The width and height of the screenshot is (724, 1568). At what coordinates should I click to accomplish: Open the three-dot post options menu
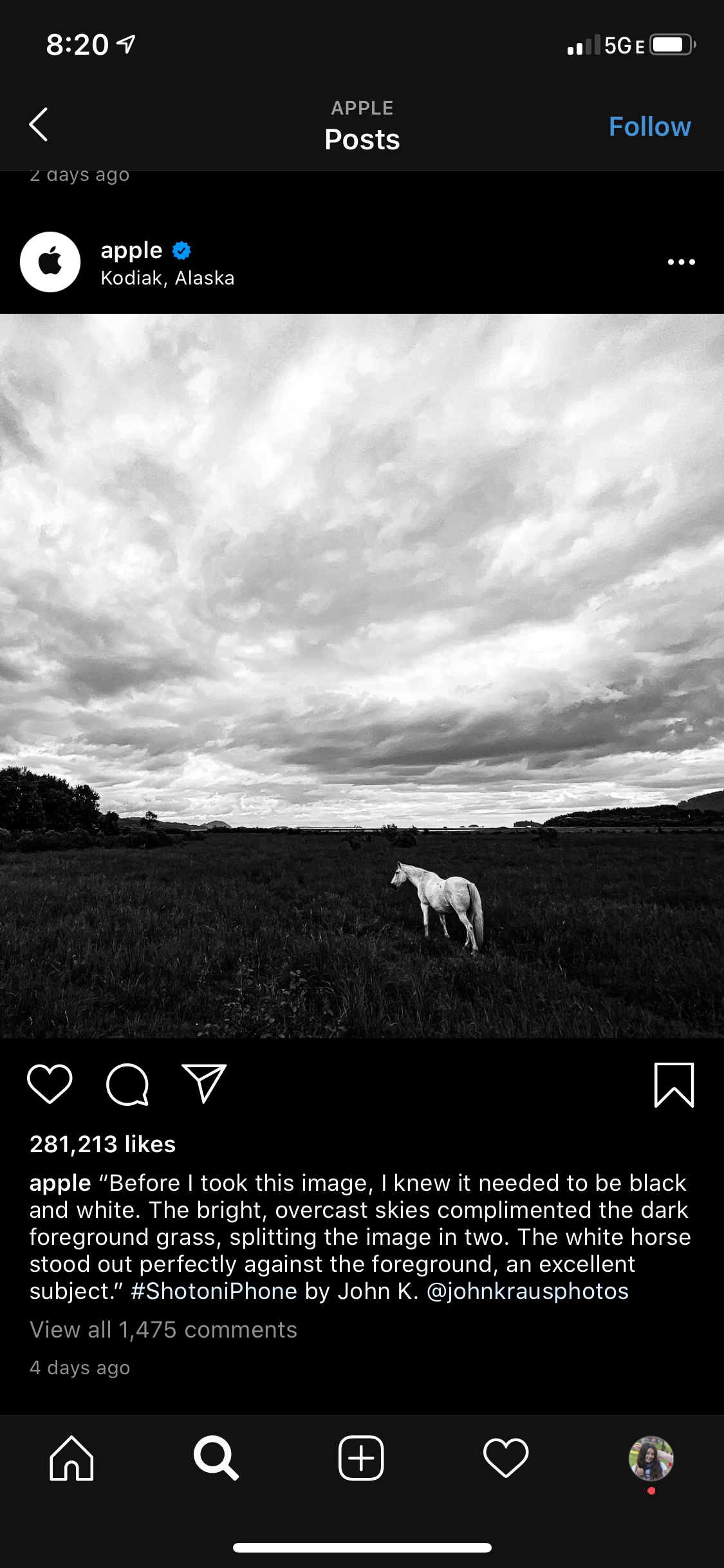click(681, 262)
